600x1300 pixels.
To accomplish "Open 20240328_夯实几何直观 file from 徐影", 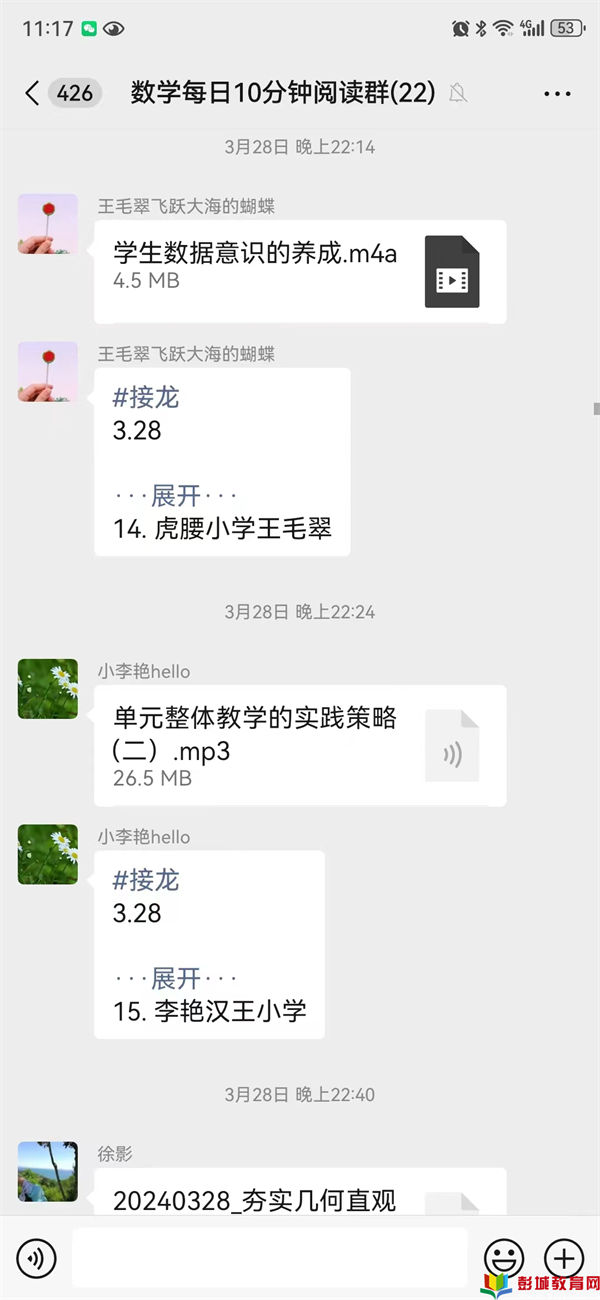I will click(x=300, y=1194).
